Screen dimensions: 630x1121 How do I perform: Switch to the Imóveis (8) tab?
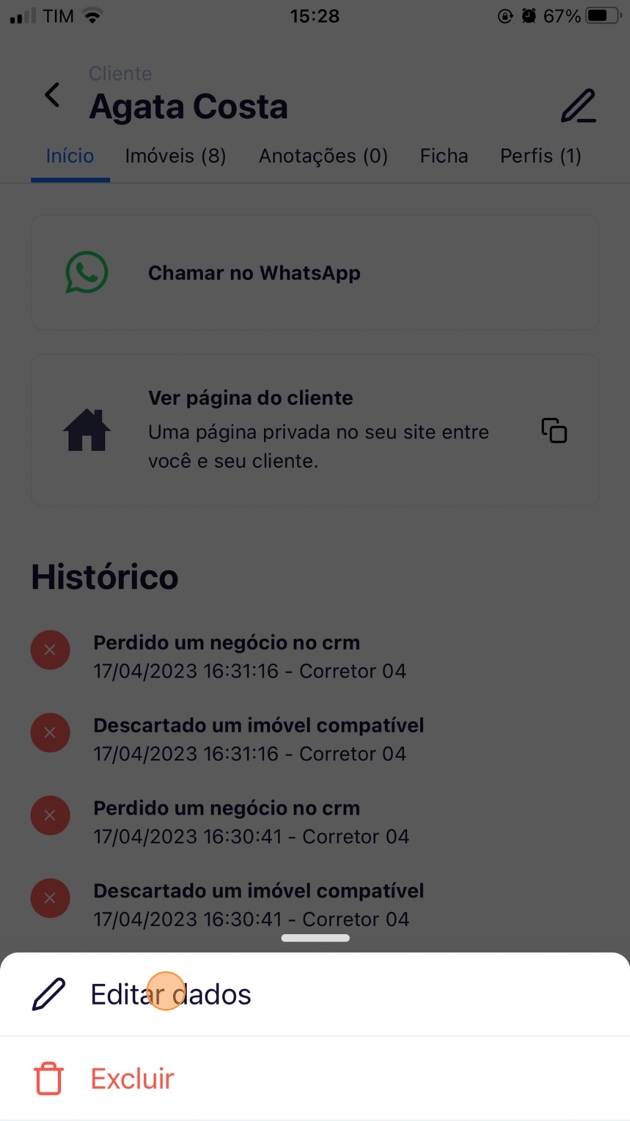tap(175, 156)
